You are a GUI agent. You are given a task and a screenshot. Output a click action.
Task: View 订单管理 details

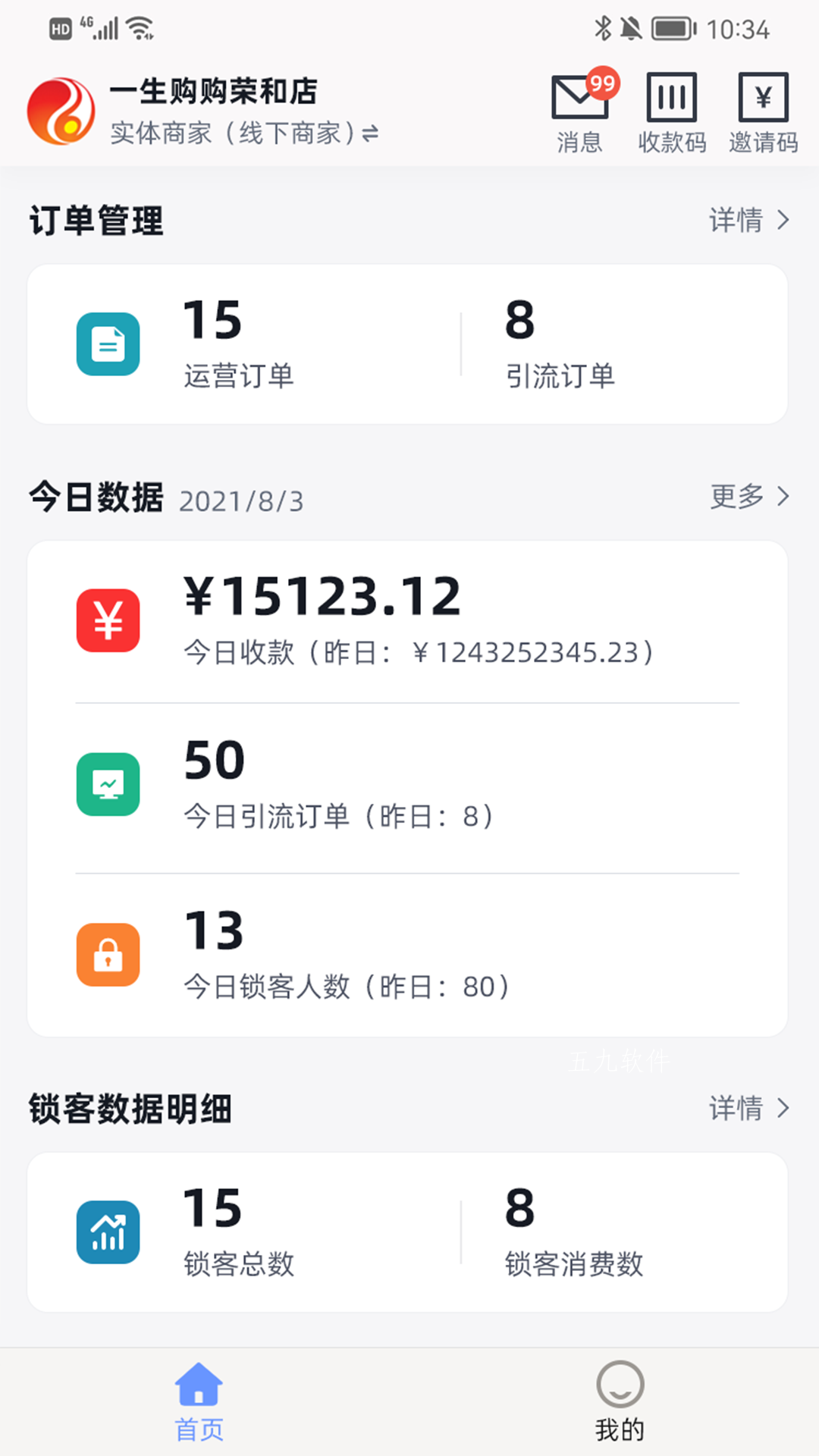[748, 221]
